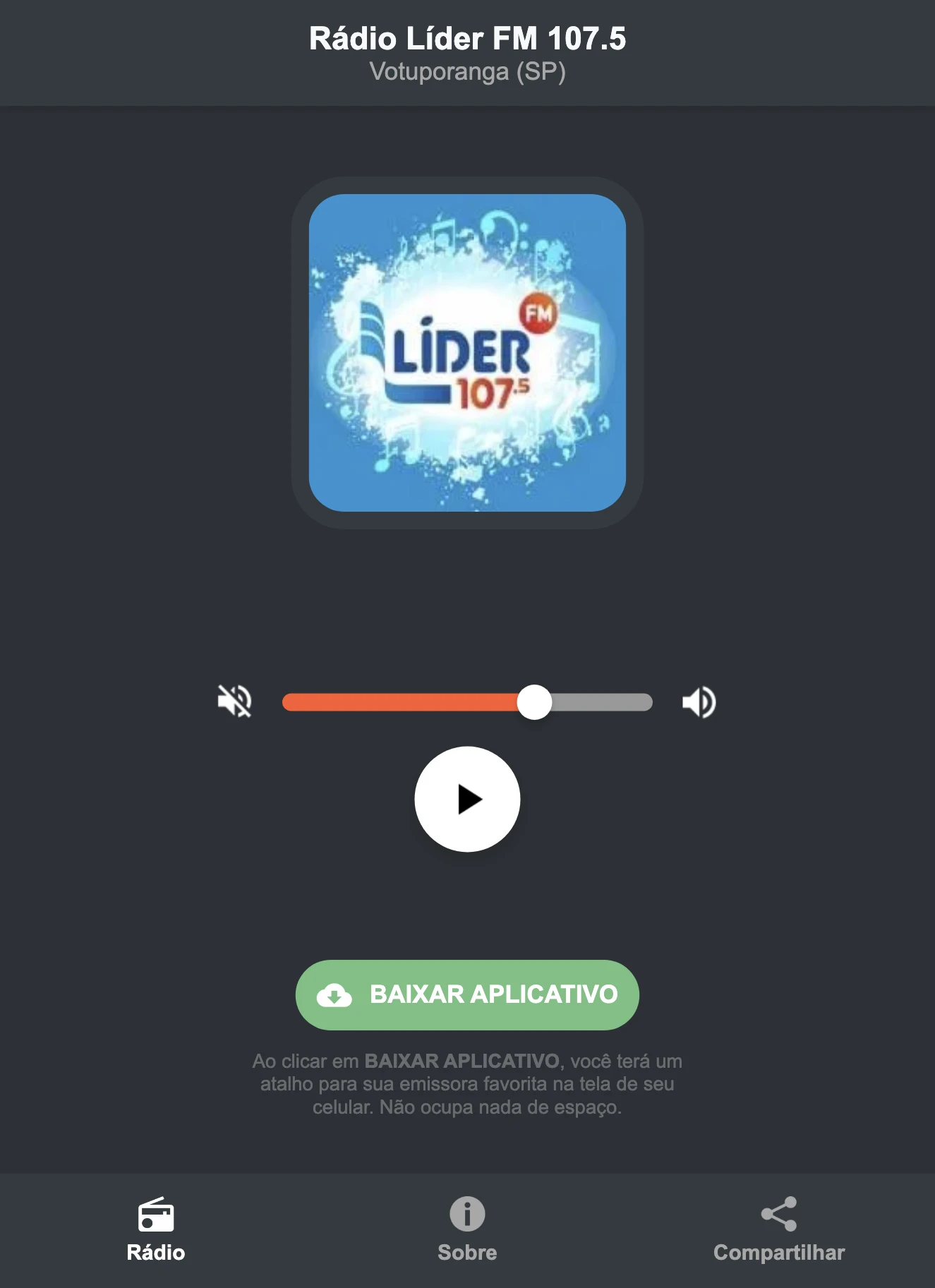Switch to the Rádio tab

(156, 1253)
